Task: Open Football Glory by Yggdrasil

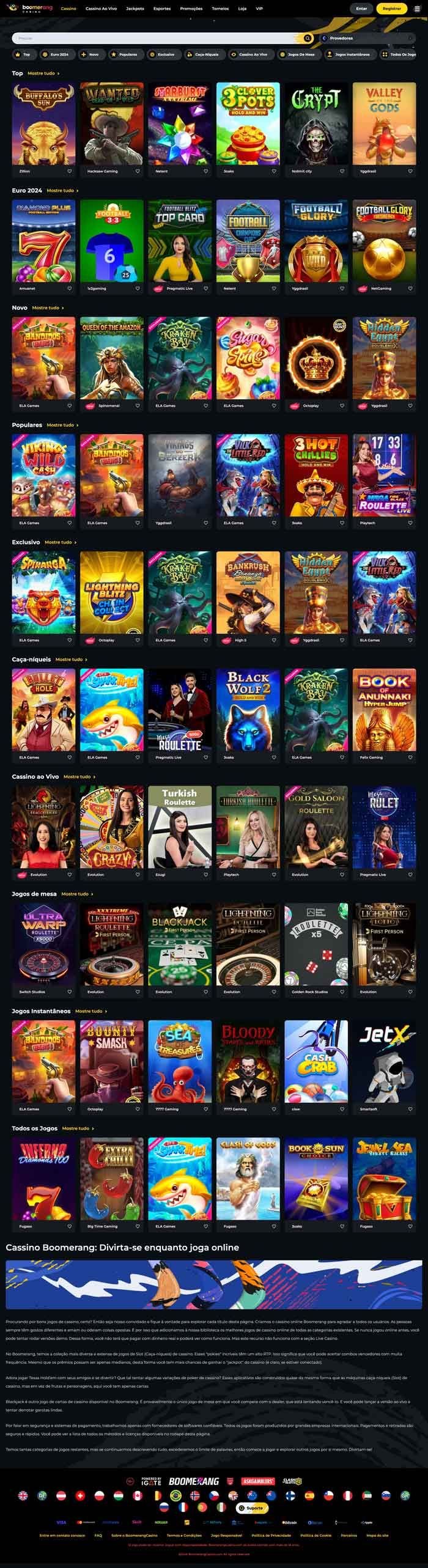Action: (x=316, y=241)
